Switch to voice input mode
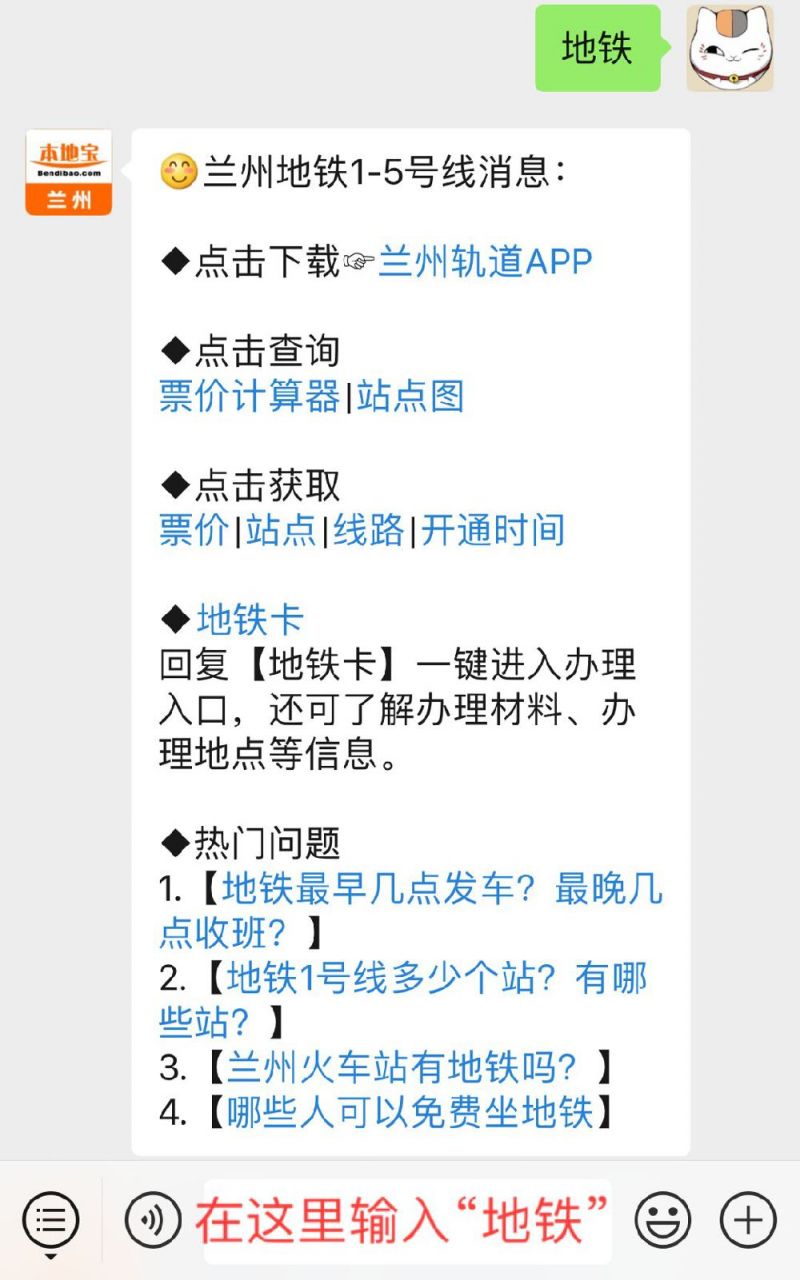 coord(152,1220)
